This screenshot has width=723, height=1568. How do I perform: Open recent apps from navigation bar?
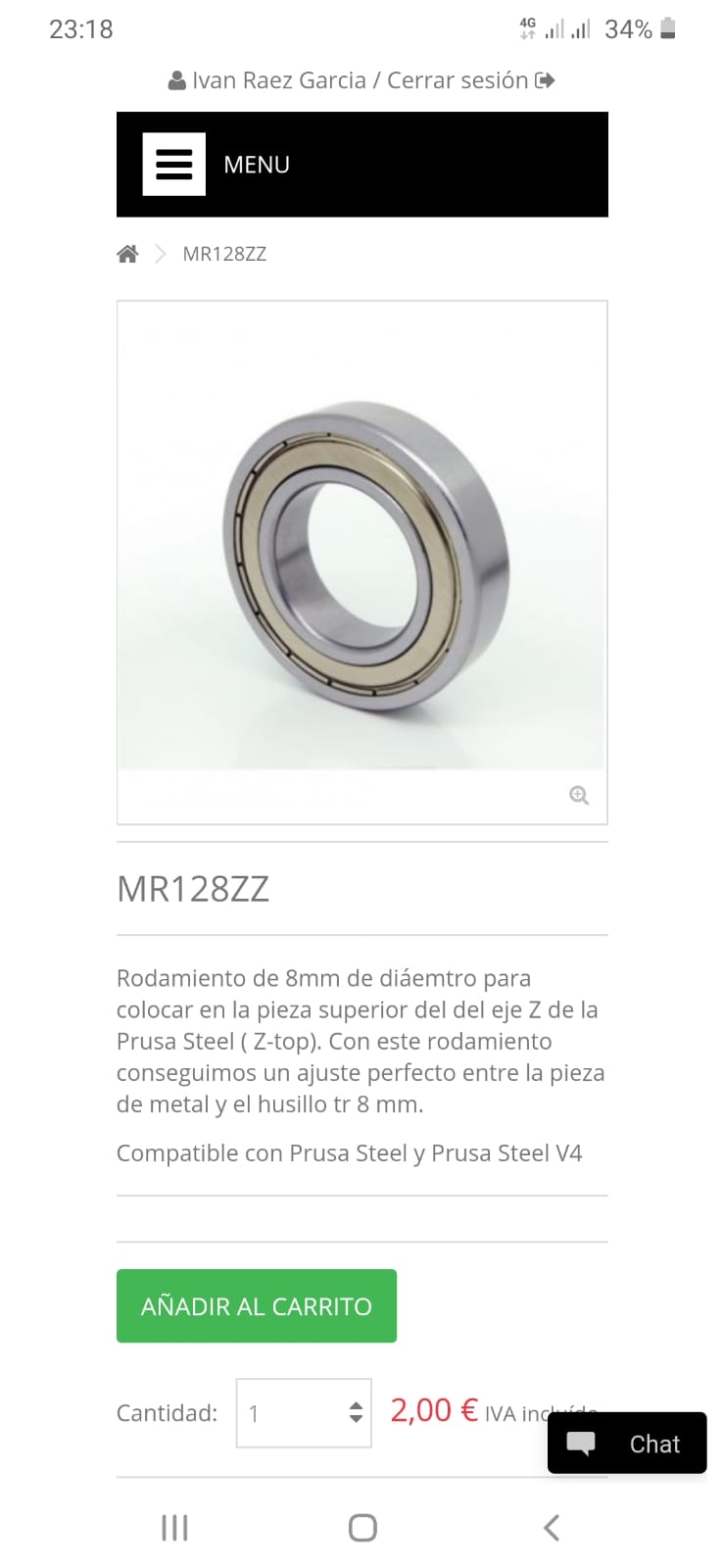click(174, 1527)
